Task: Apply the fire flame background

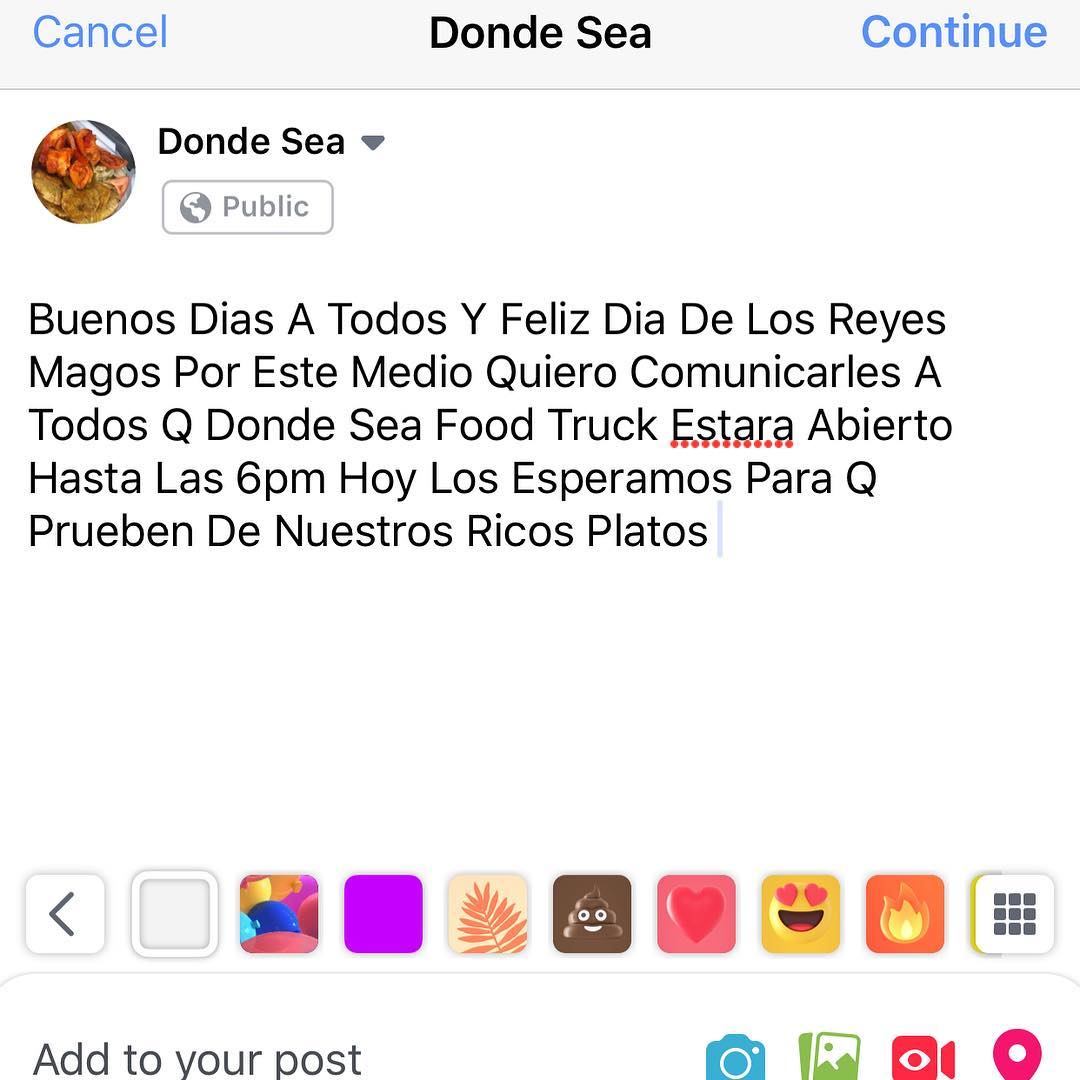Action: 905,913
